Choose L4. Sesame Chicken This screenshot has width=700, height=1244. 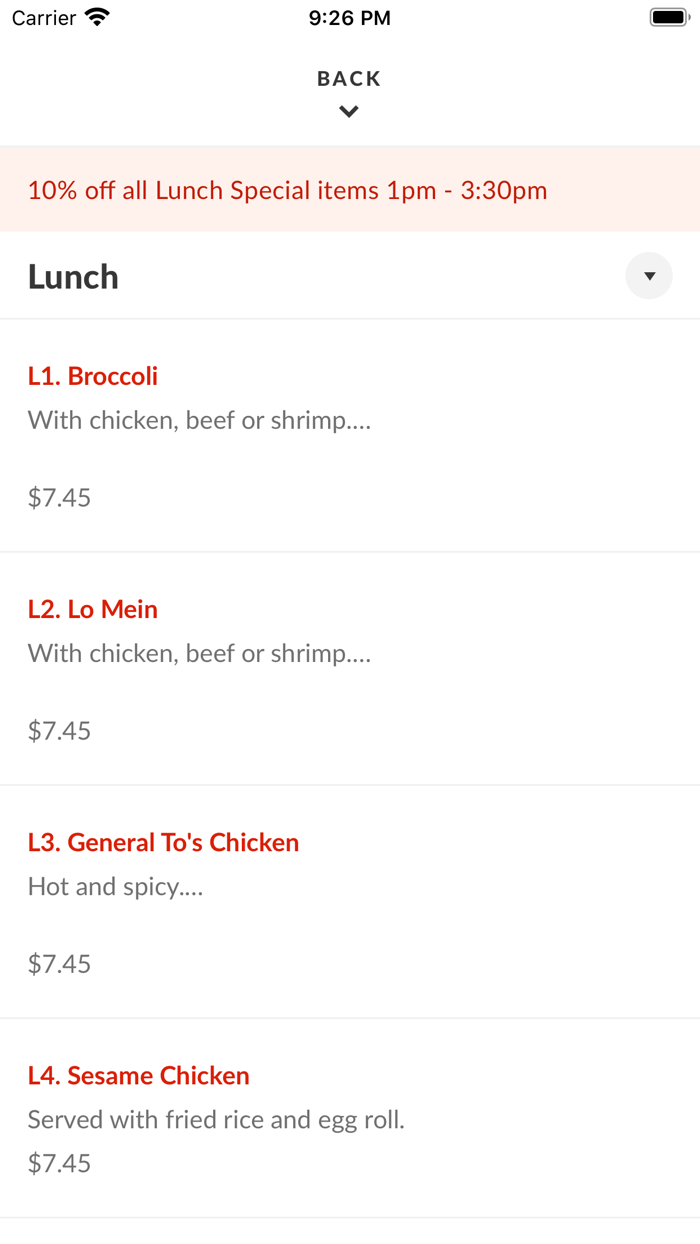click(x=138, y=1075)
